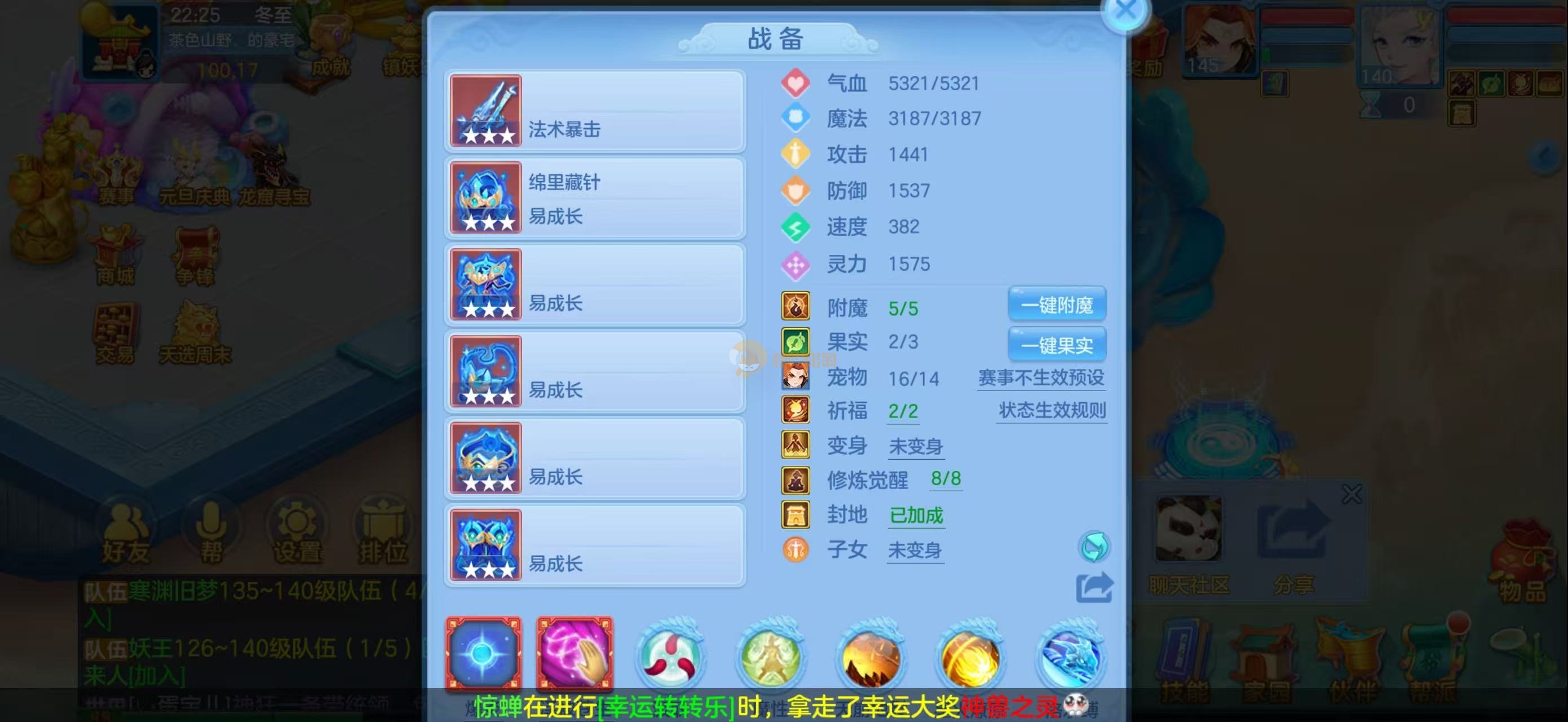Screen dimensions: 1568x722
Task: Share the 战备 panel
Action: [1094, 587]
